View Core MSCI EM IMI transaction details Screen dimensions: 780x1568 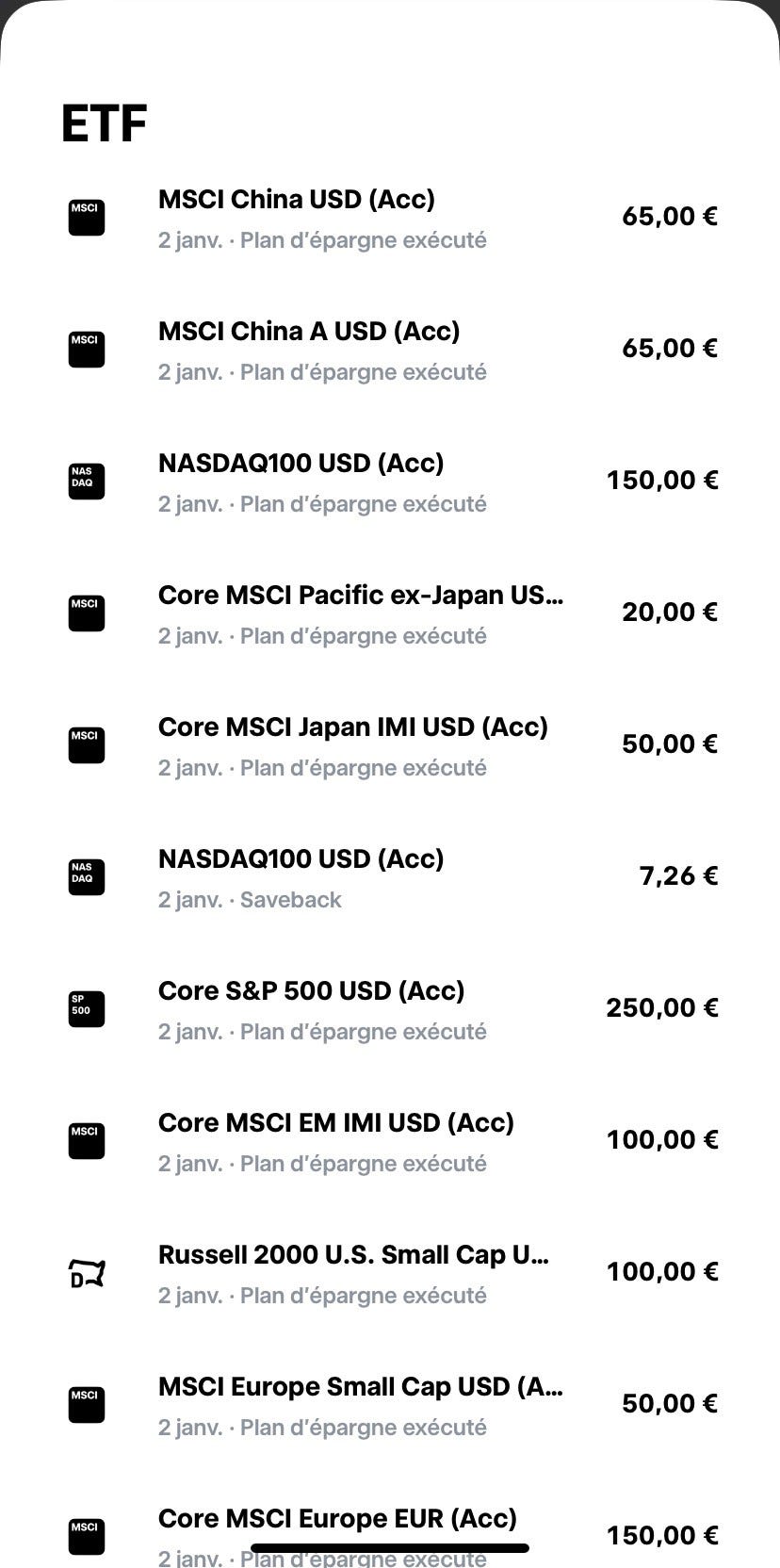pyautogui.click(x=390, y=1142)
